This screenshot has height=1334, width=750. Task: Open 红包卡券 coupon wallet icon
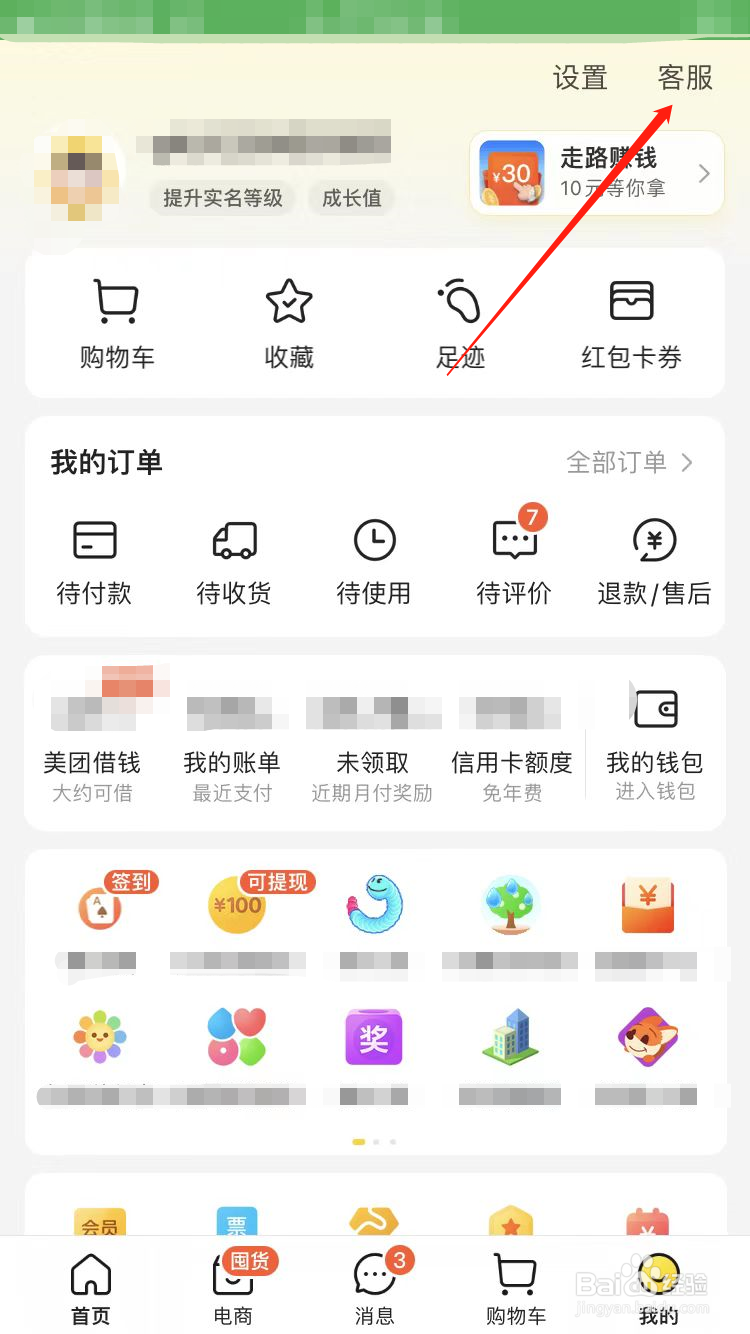(x=630, y=320)
